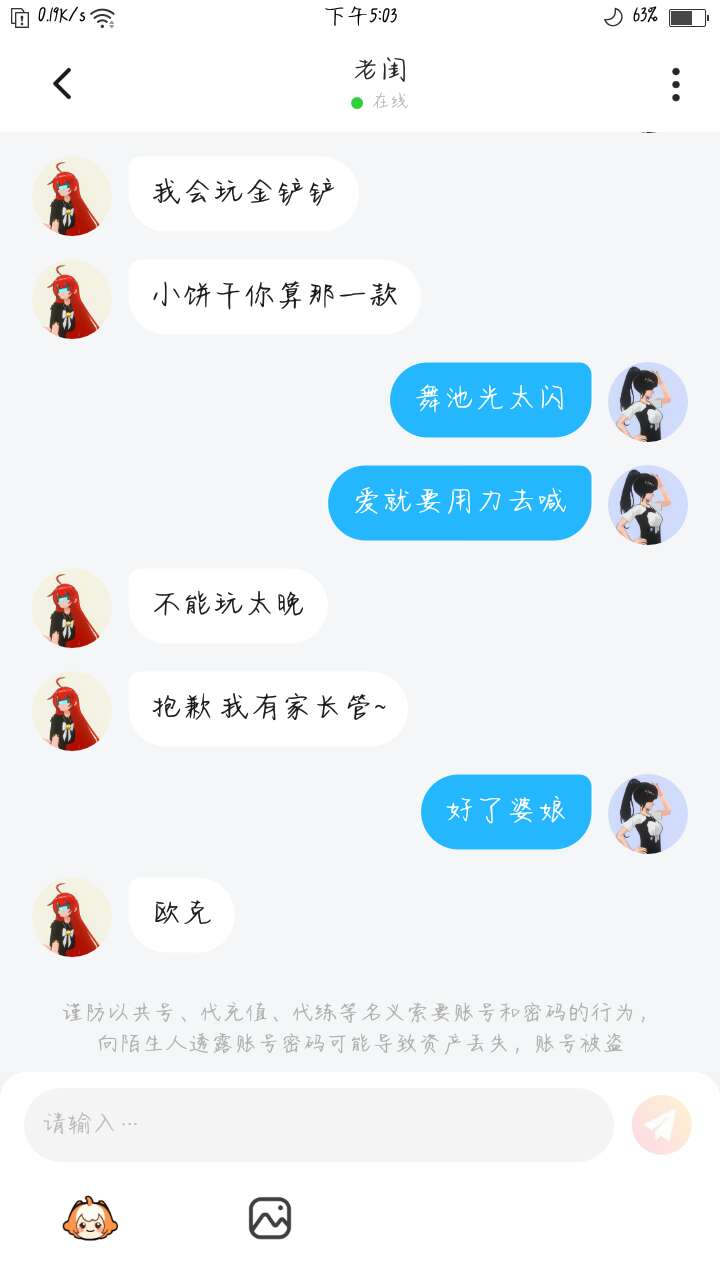Open the monkey emoji sticker picker
The image size is (720, 1280).
(x=90, y=1218)
